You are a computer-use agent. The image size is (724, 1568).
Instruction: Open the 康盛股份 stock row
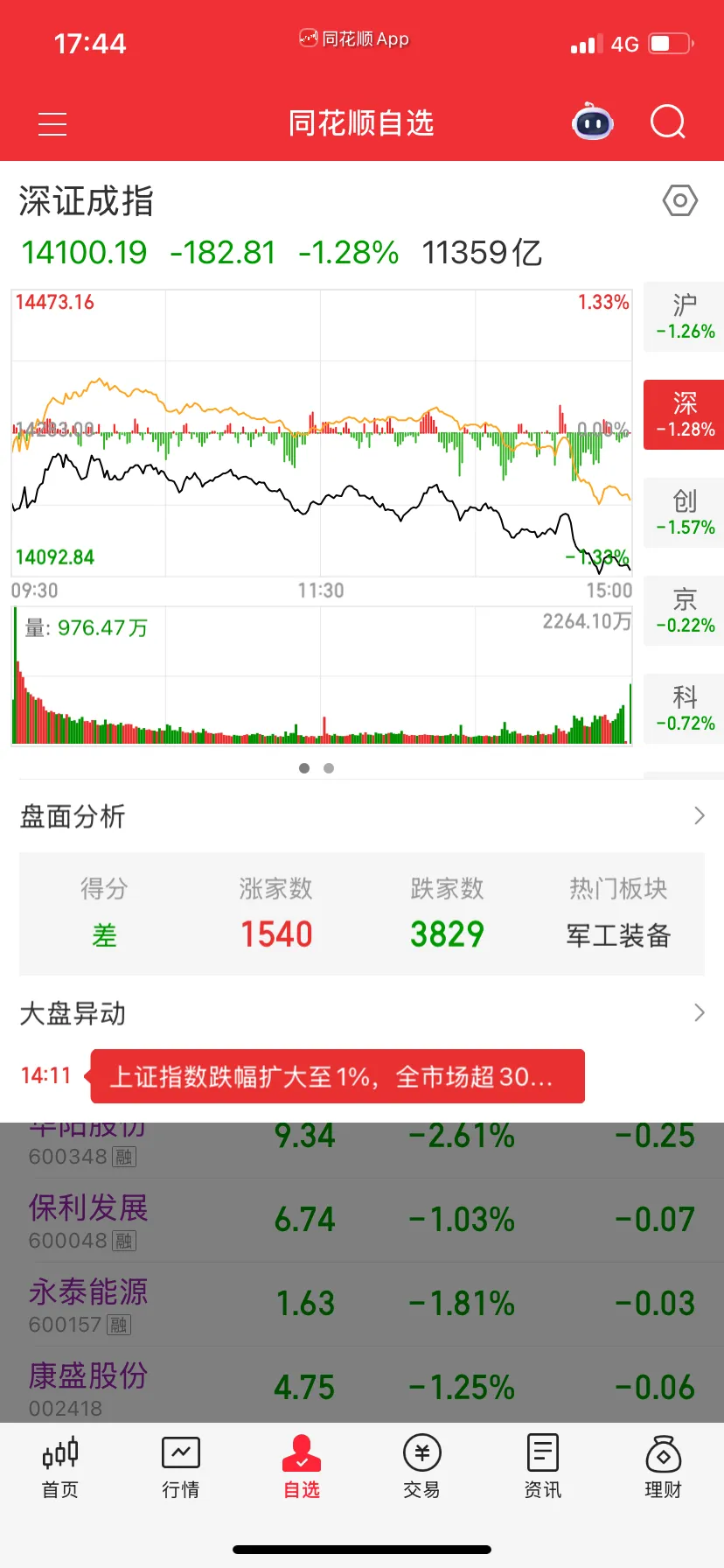click(x=362, y=1387)
